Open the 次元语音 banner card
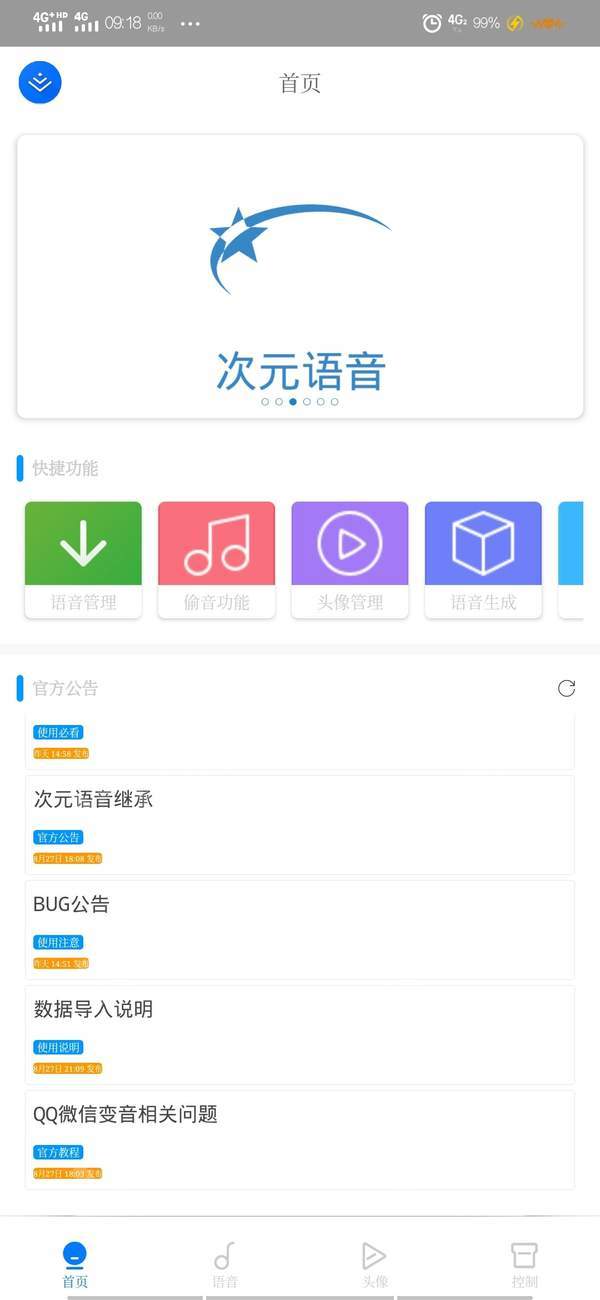The width and height of the screenshot is (600, 1300). 300,277
